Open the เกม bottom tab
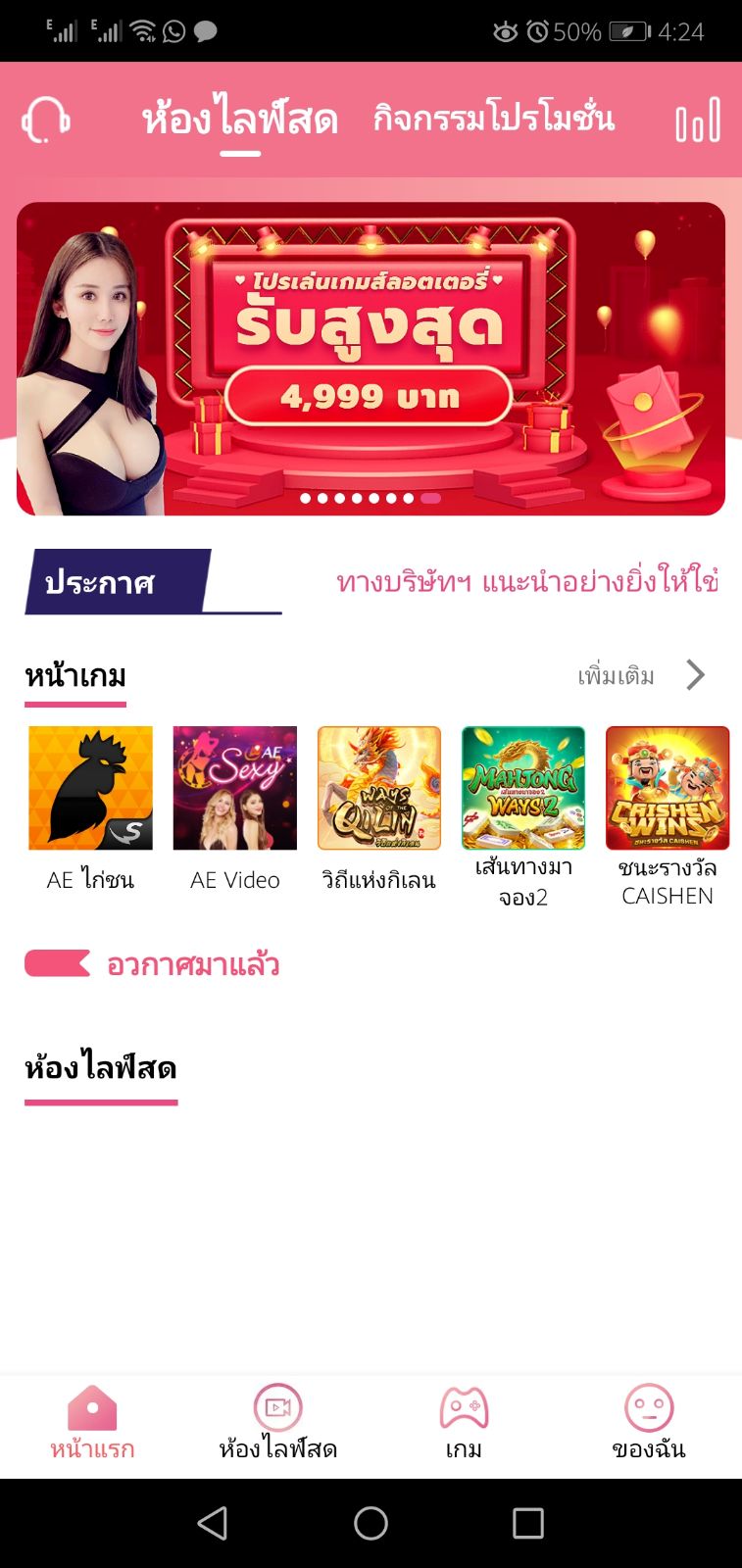The width and height of the screenshot is (742, 1568). coord(464,1424)
